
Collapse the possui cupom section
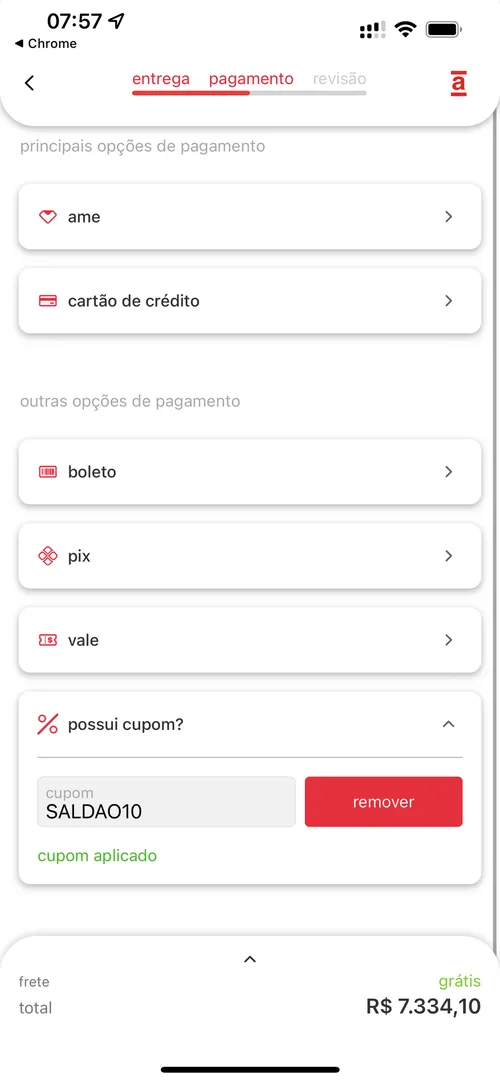click(x=448, y=725)
